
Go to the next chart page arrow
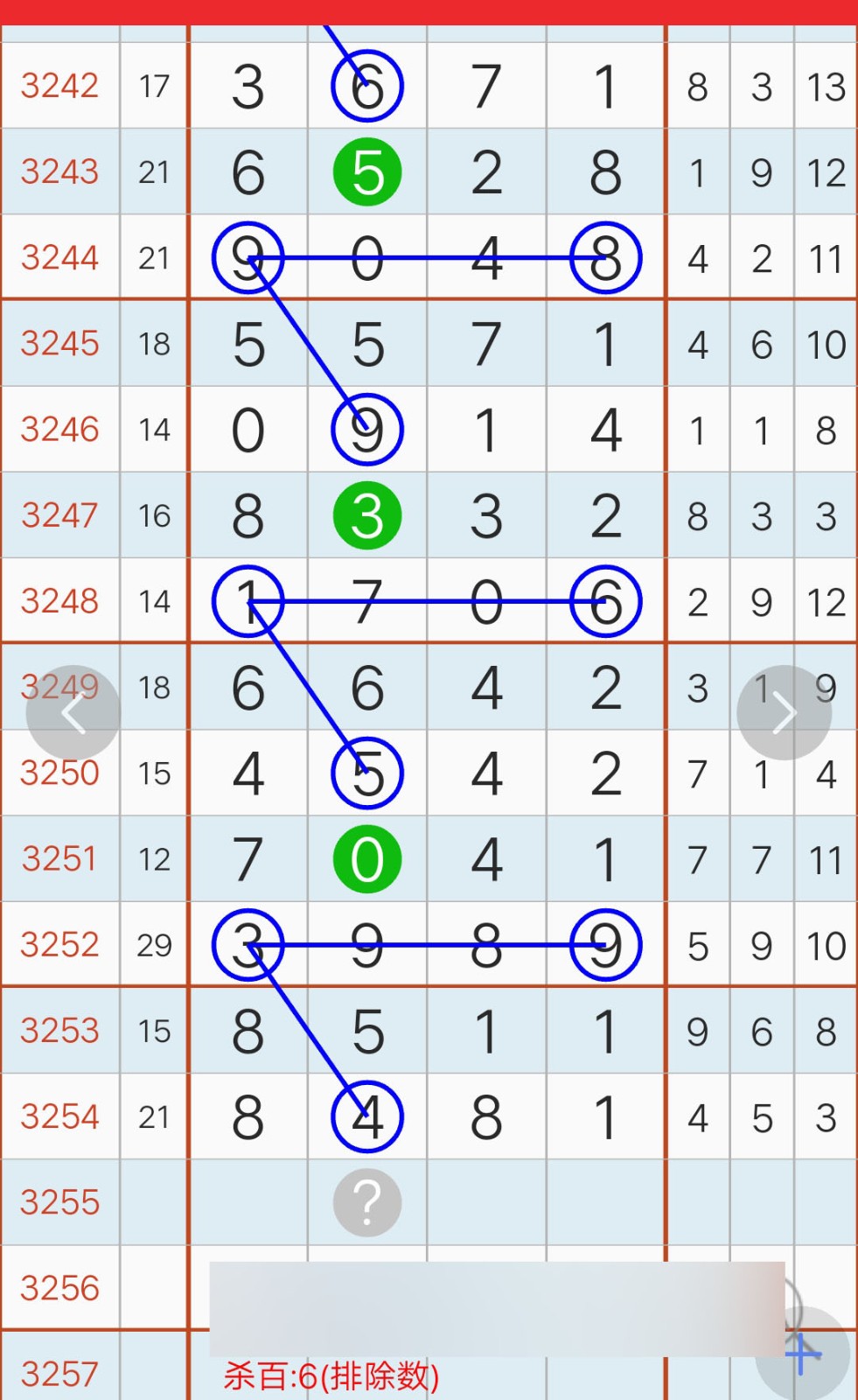pos(784,713)
